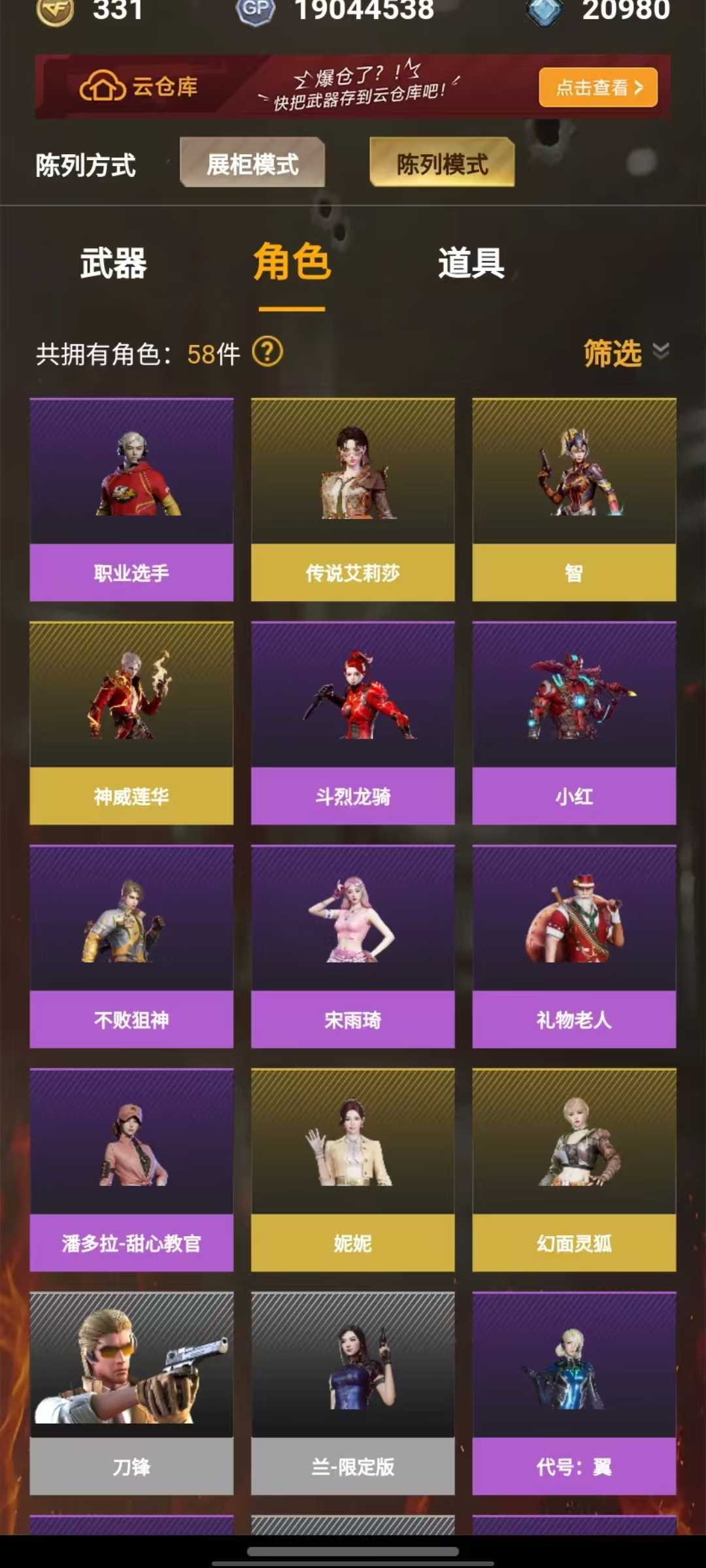The width and height of the screenshot is (706, 1568).
Task: Expand the 筛选 filter options
Action: pos(612,353)
